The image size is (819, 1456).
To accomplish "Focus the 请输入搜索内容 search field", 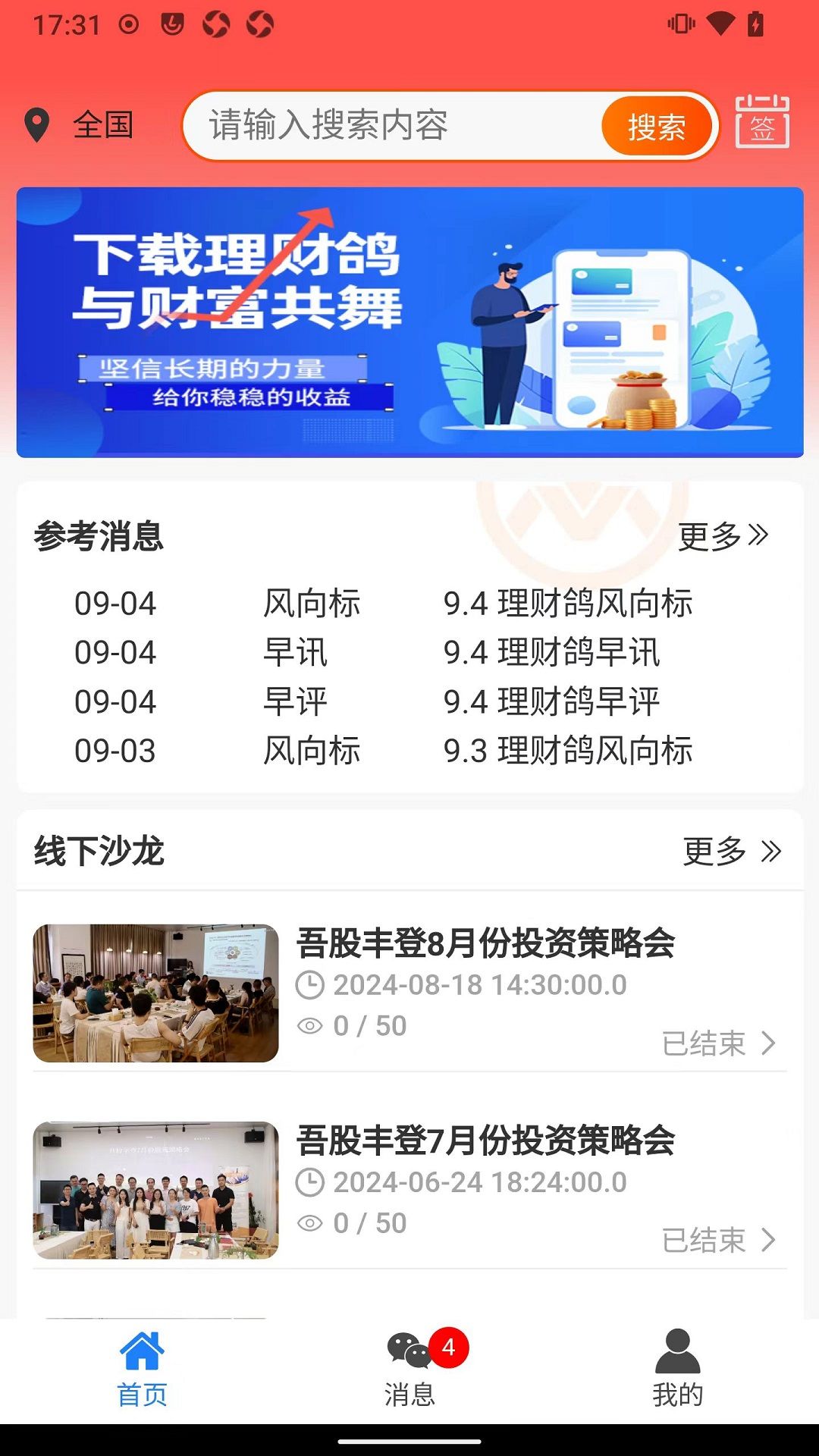I will point(394,125).
